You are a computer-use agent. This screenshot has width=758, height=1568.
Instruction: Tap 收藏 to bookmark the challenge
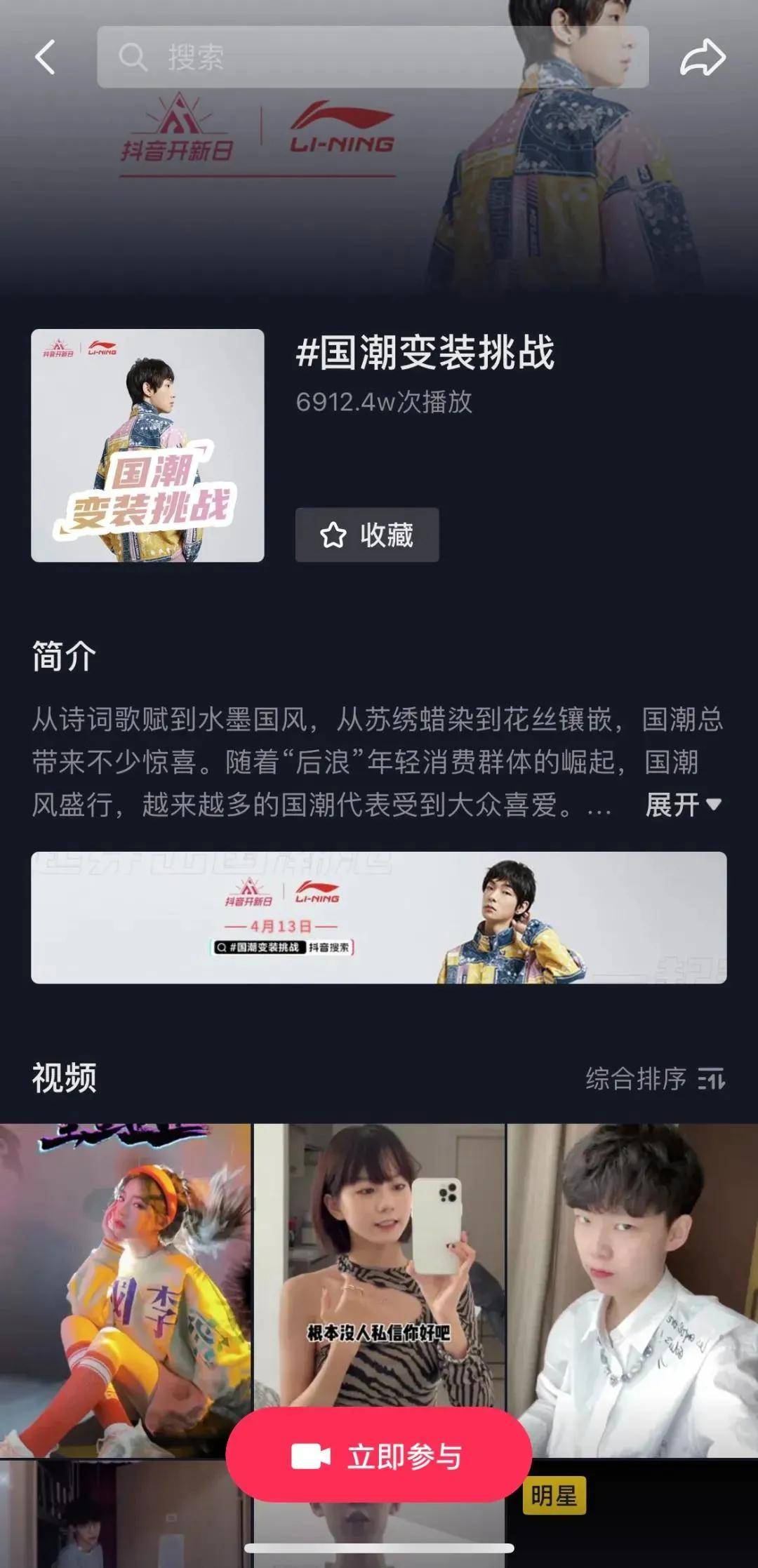tap(367, 535)
